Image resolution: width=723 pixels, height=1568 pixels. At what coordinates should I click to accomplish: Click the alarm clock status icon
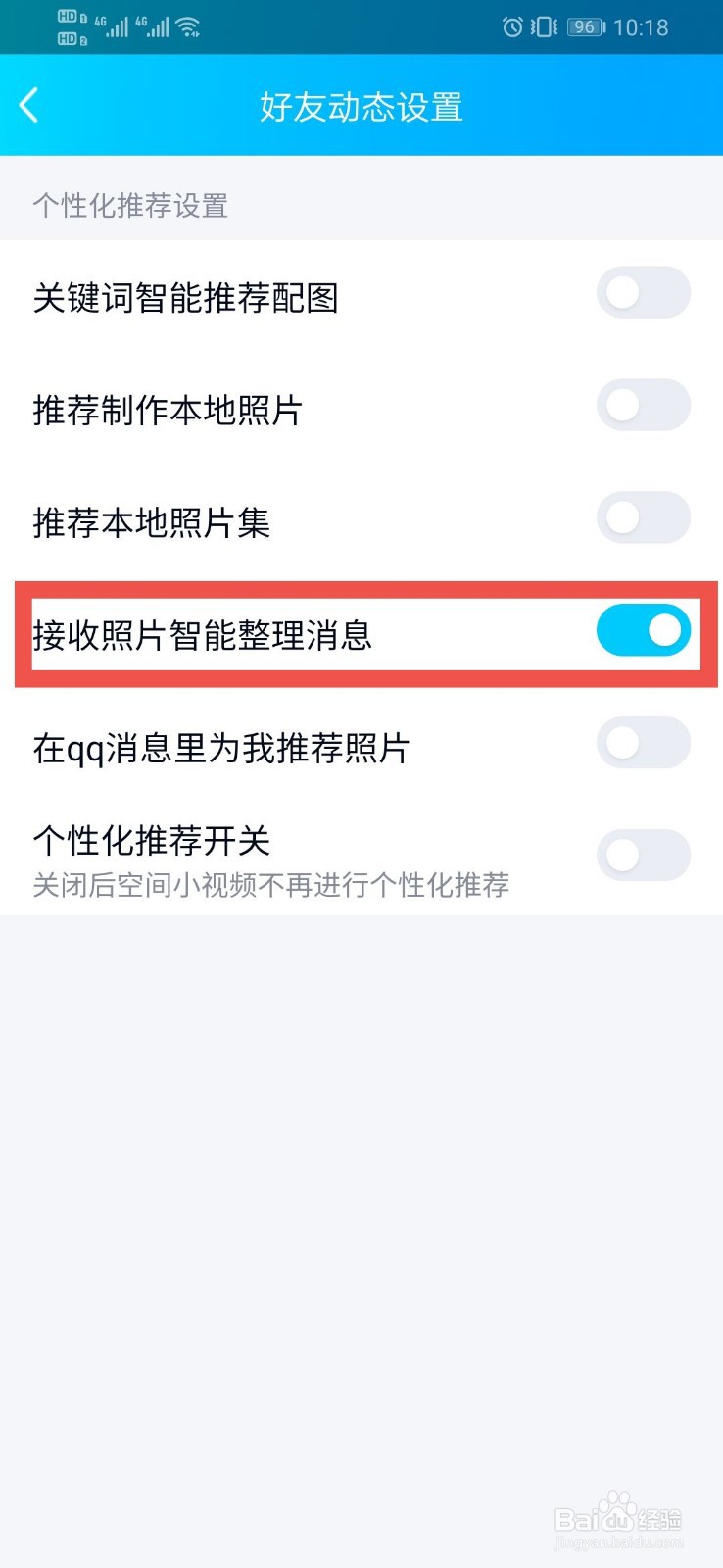510,27
